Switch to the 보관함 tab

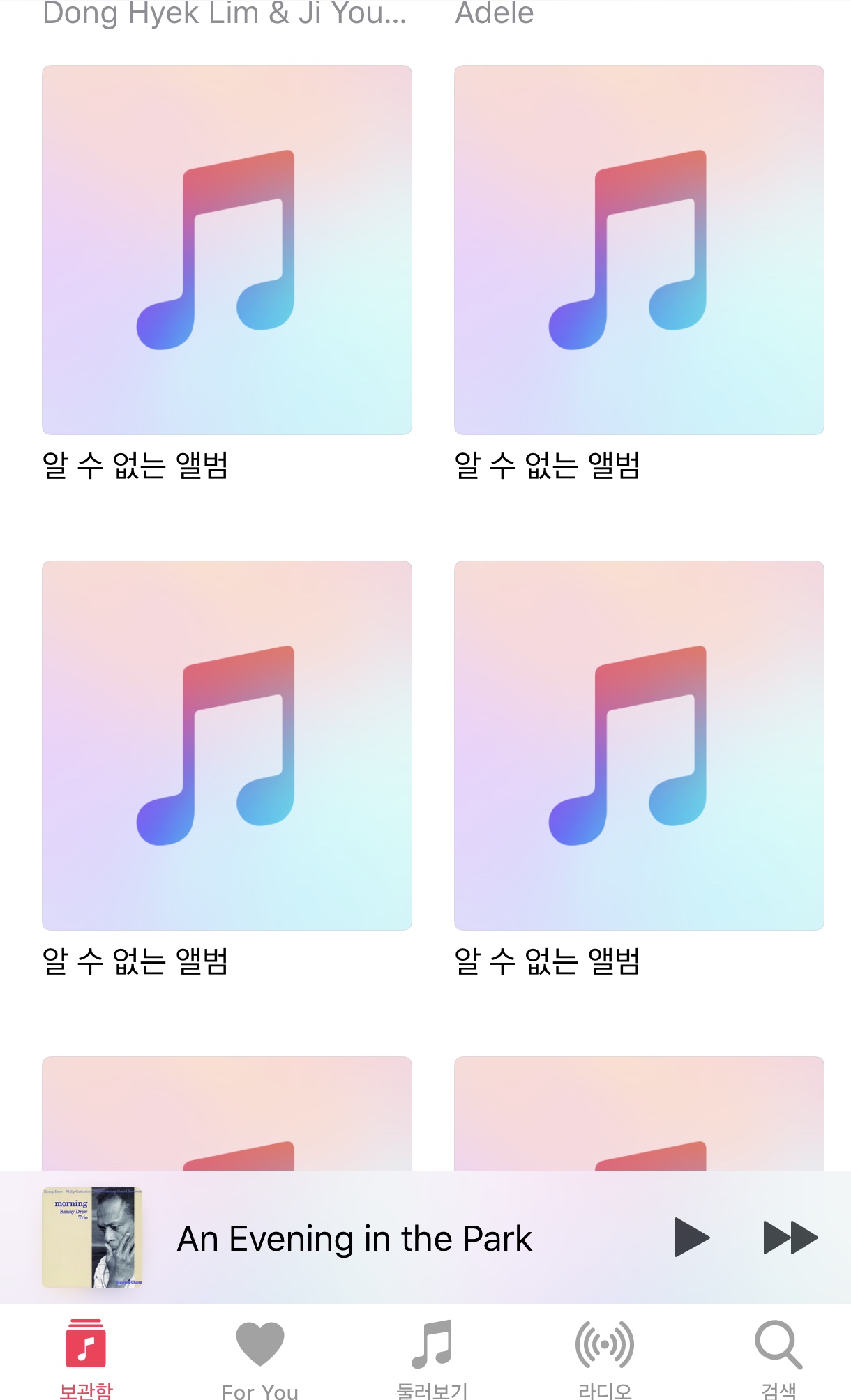coord(86,1357)
